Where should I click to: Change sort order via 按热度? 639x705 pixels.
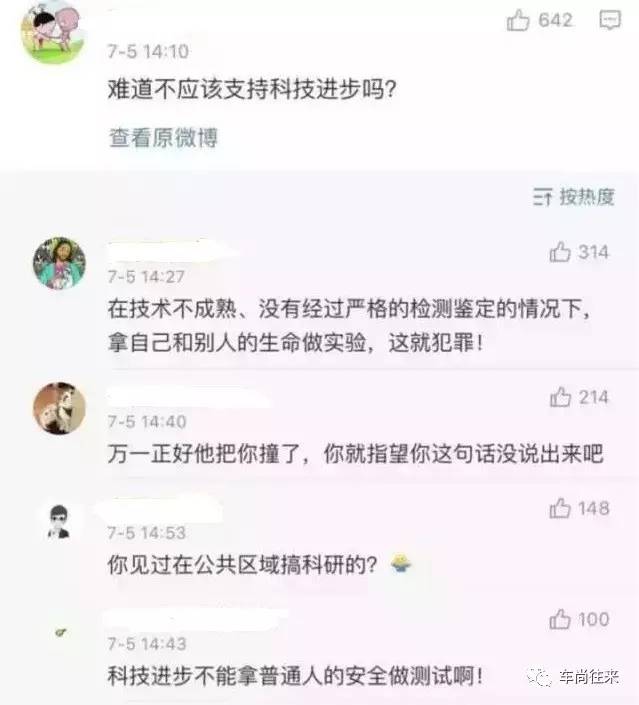574,196
